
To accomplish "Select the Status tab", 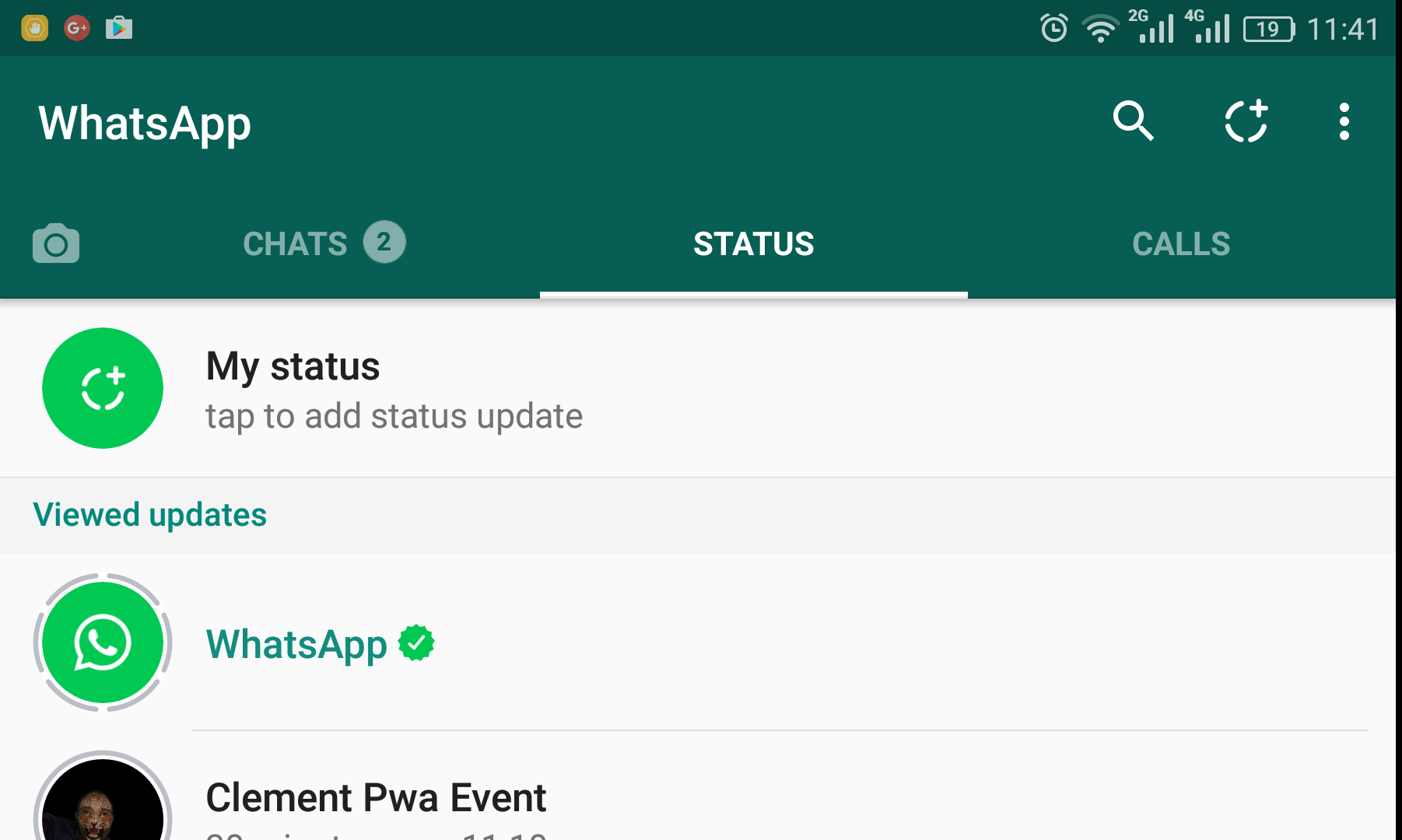I will pyautogui.click(x=753, y=244).
